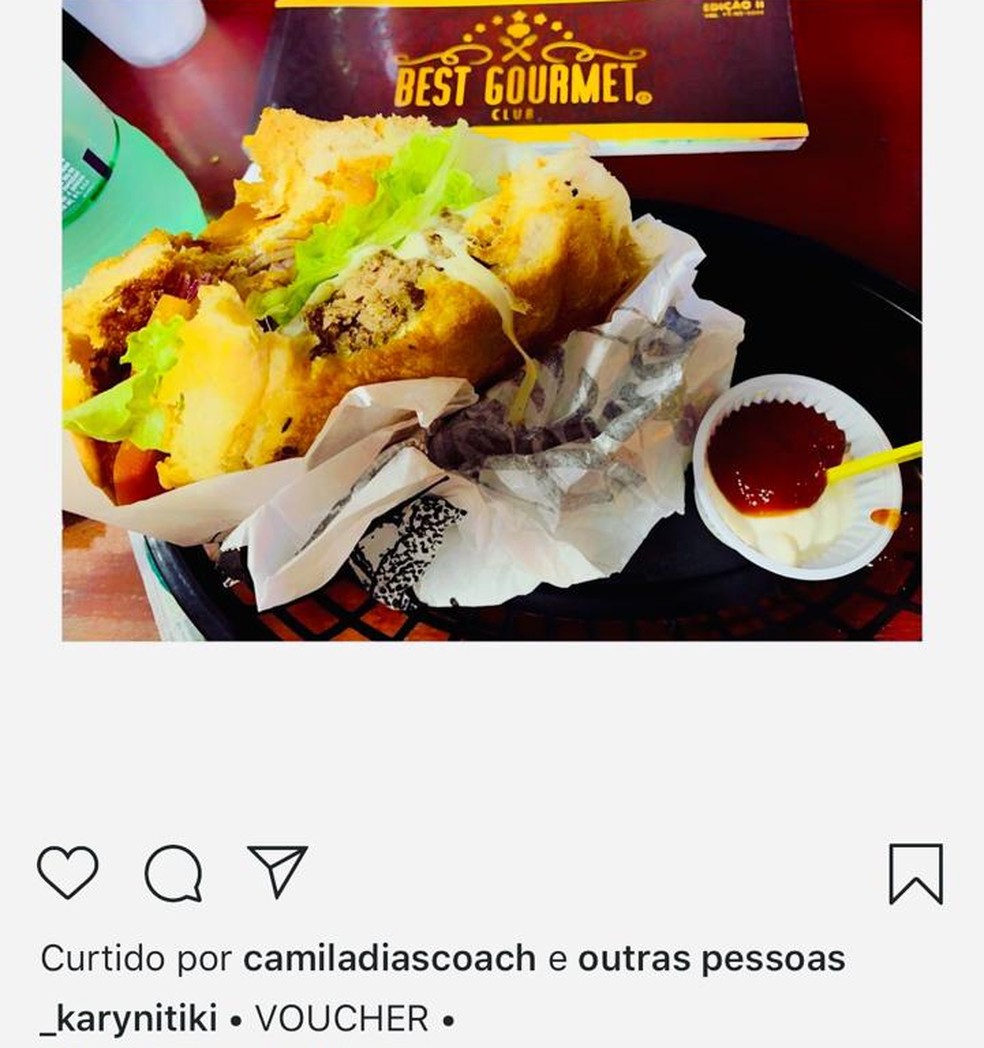View 'outras pessoas' who liked the post
984x1048 pixels.
(x=711, y=958)
